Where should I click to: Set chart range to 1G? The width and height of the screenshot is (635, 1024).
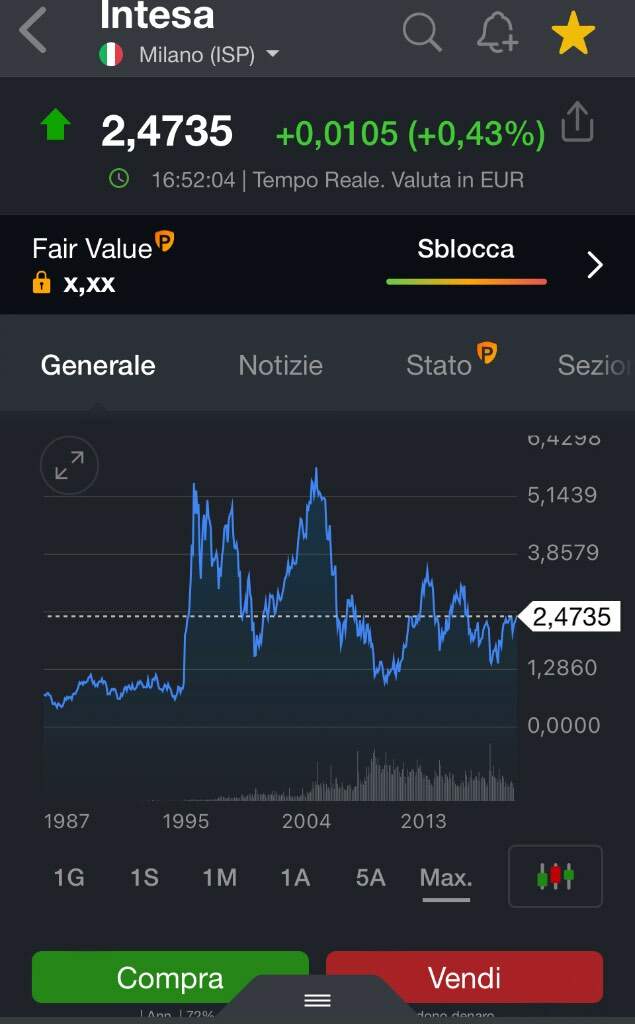(x=69, y=877)
